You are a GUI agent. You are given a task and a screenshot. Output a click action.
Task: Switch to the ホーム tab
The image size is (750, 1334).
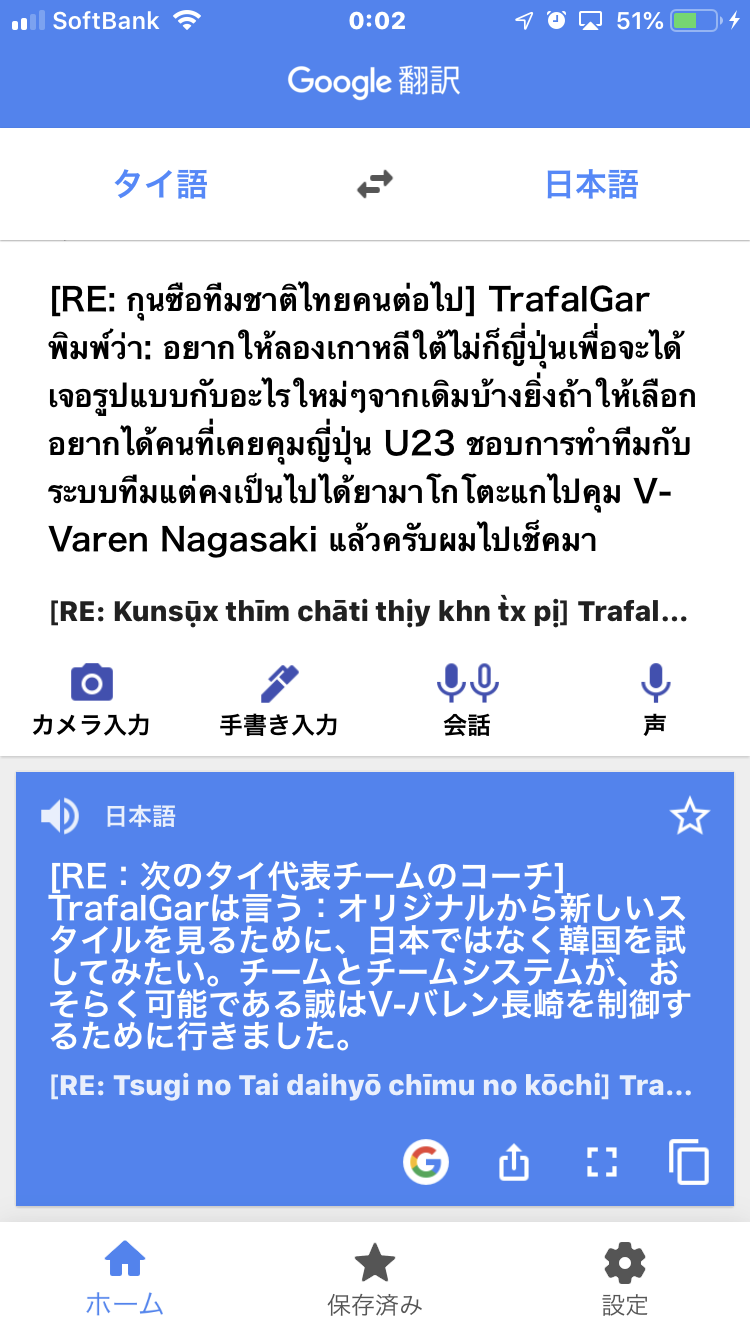click(x=125, y=1278)
